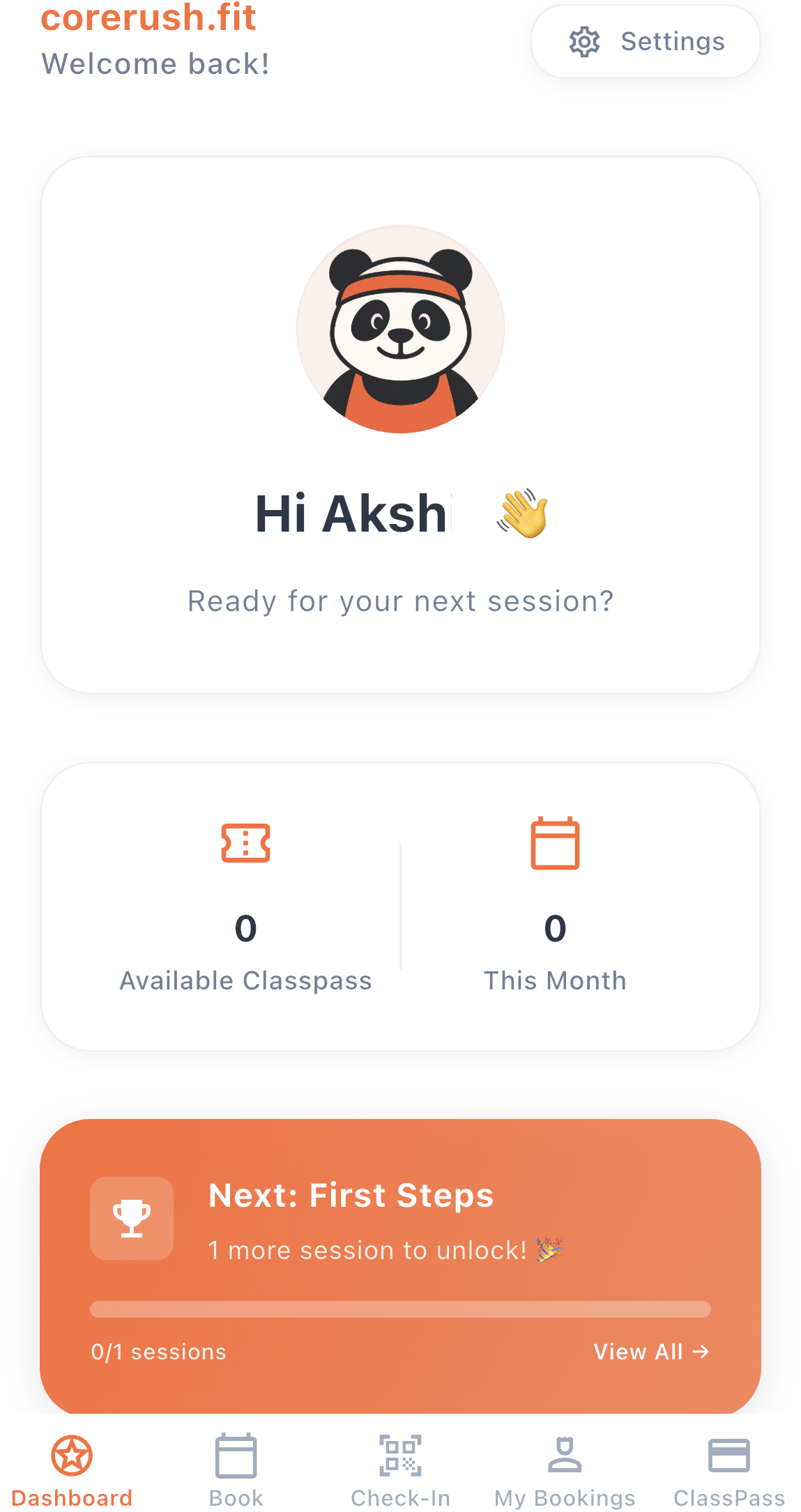Select the Check-In QR scanner icon

pos(400,1455)
